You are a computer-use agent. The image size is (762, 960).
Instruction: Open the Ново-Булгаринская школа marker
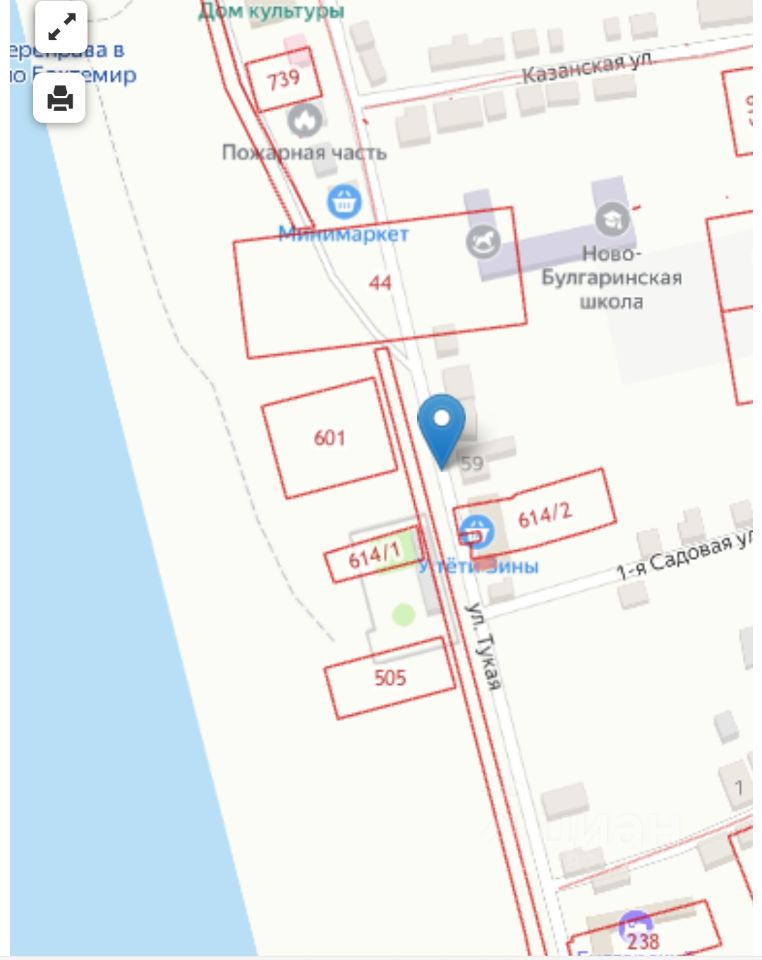pos(611,219)
